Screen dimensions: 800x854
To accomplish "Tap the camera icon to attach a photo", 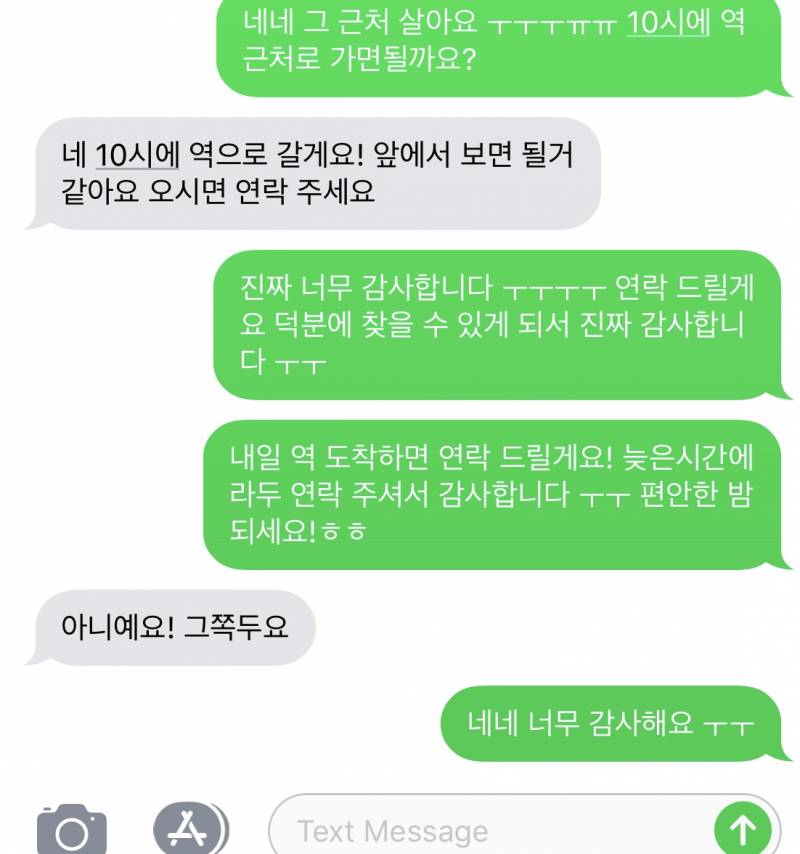I will pos(68,828).
